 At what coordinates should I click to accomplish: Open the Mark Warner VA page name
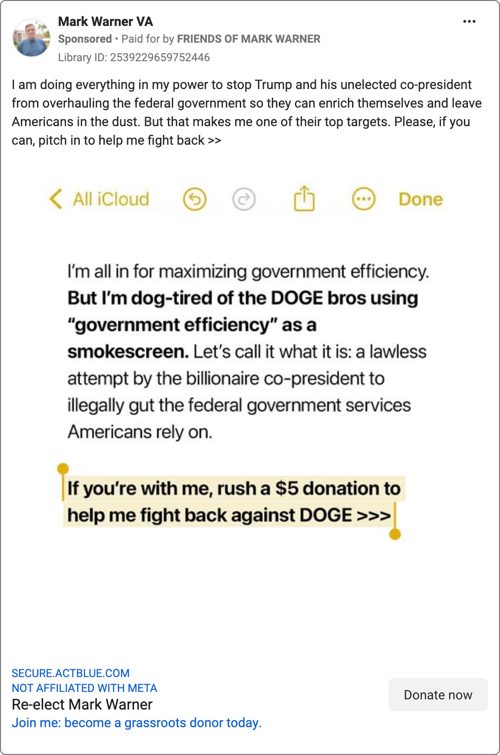point(105,22)
